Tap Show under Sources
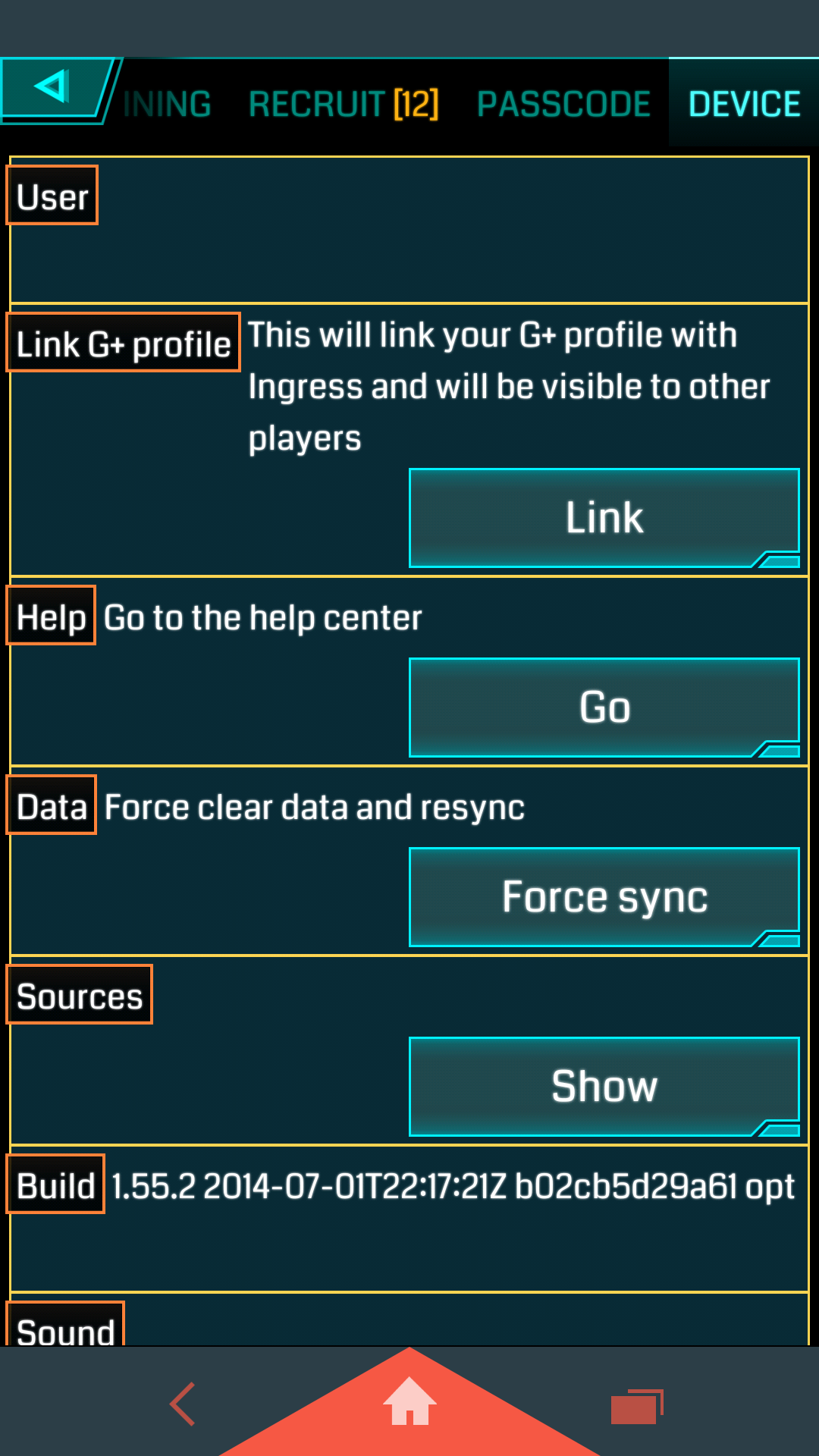The image size is (819, 1456). coord(604,1087)
